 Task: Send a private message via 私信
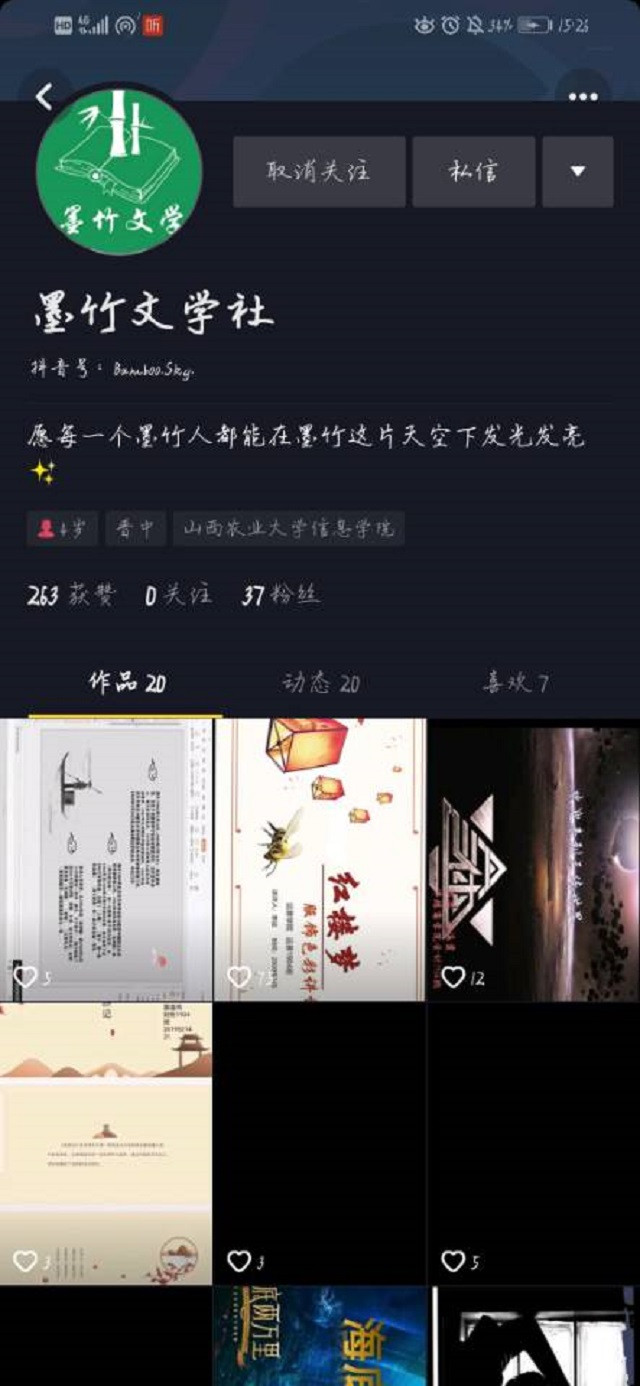473,172
